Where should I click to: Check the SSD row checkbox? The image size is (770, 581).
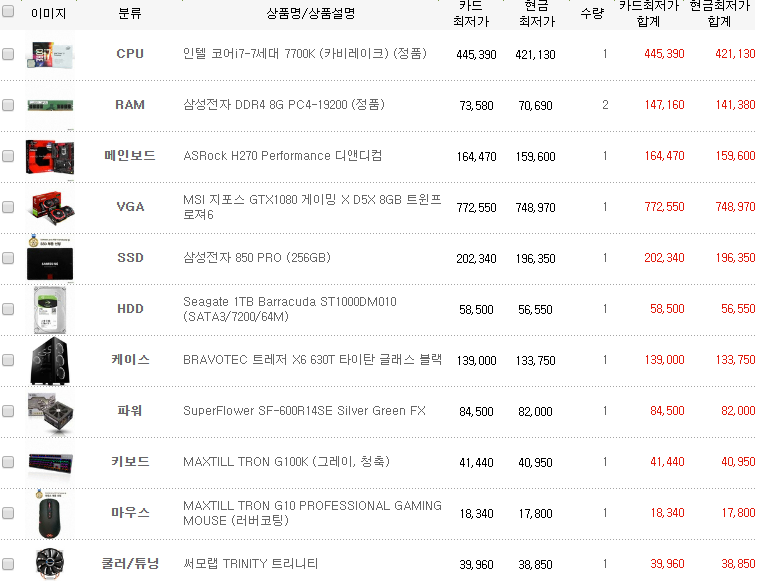[8, 258]
